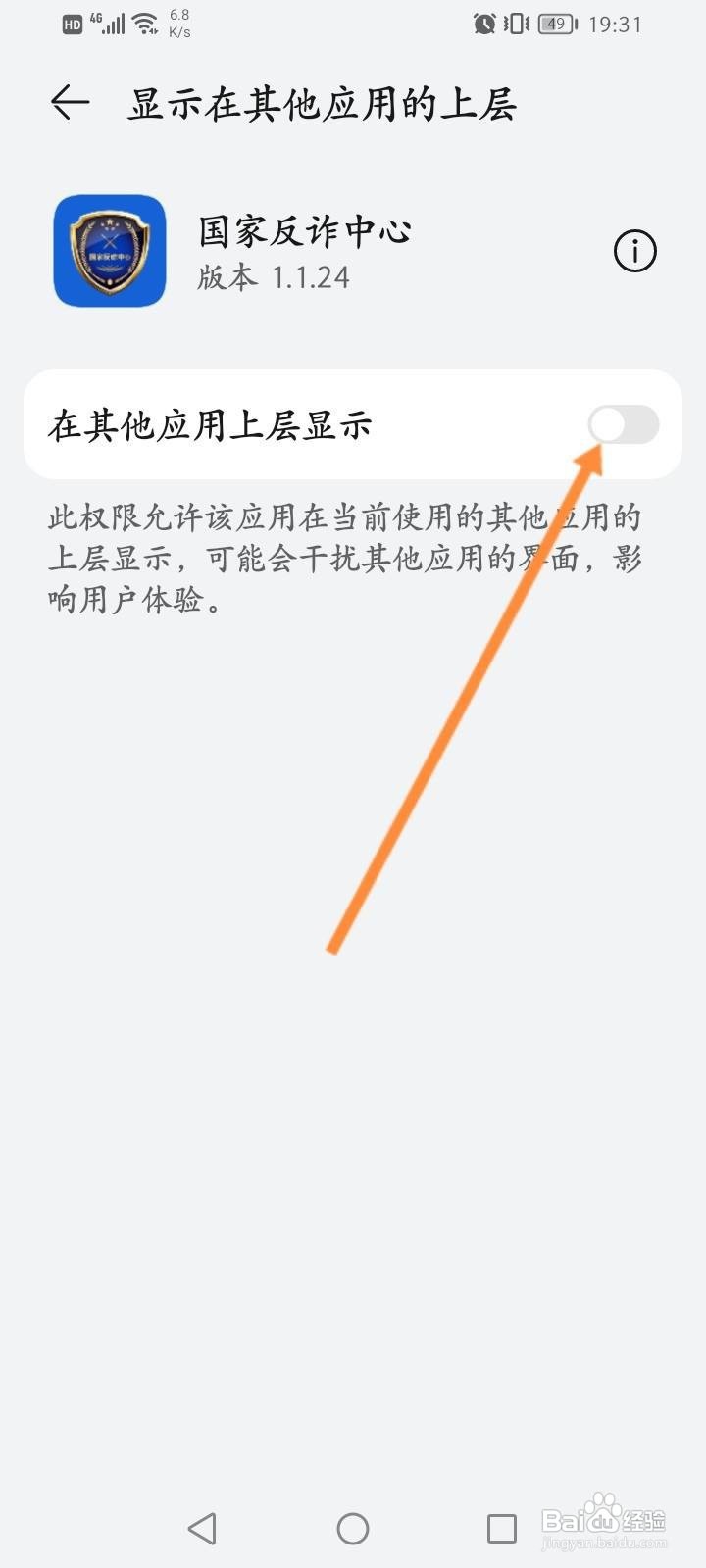706x1568 pixels.
Task: Tap the back triangle navigation button
Action: click(202, 1527)
